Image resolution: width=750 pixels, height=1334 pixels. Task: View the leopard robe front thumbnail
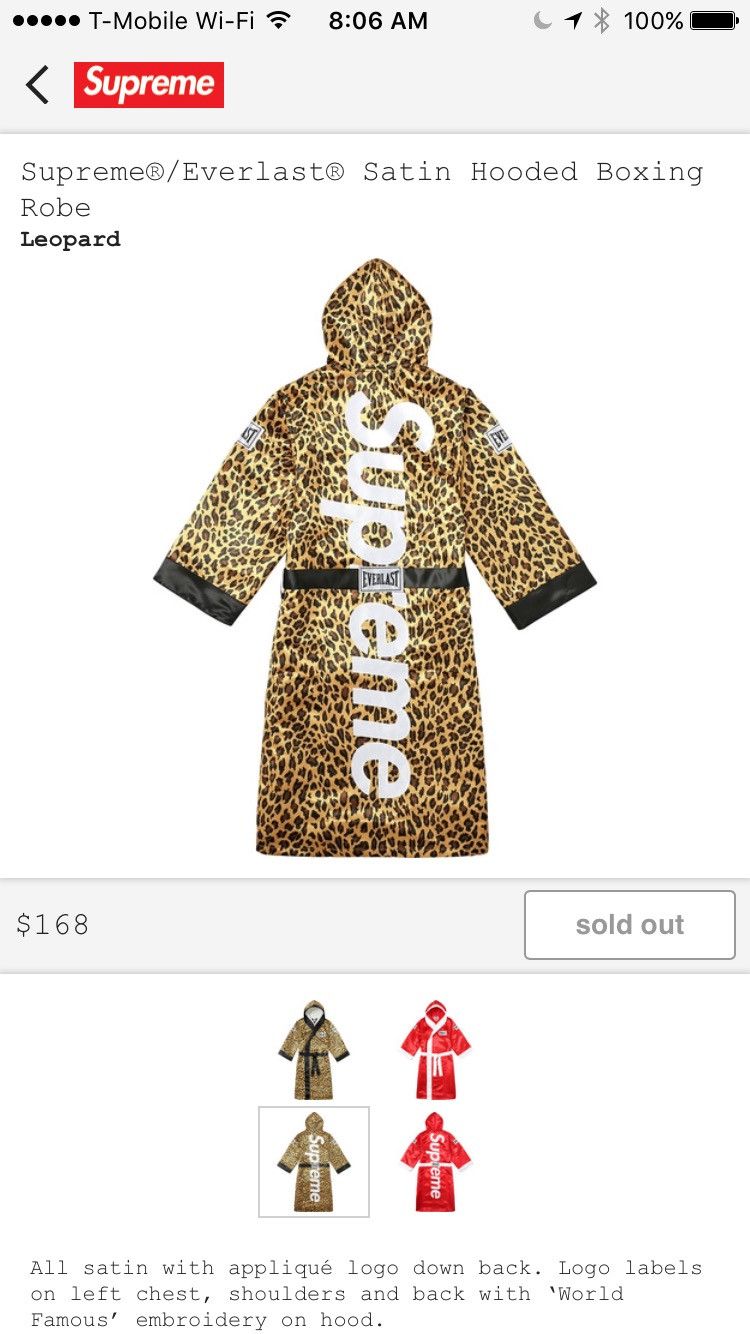[x=314, y=1050]
